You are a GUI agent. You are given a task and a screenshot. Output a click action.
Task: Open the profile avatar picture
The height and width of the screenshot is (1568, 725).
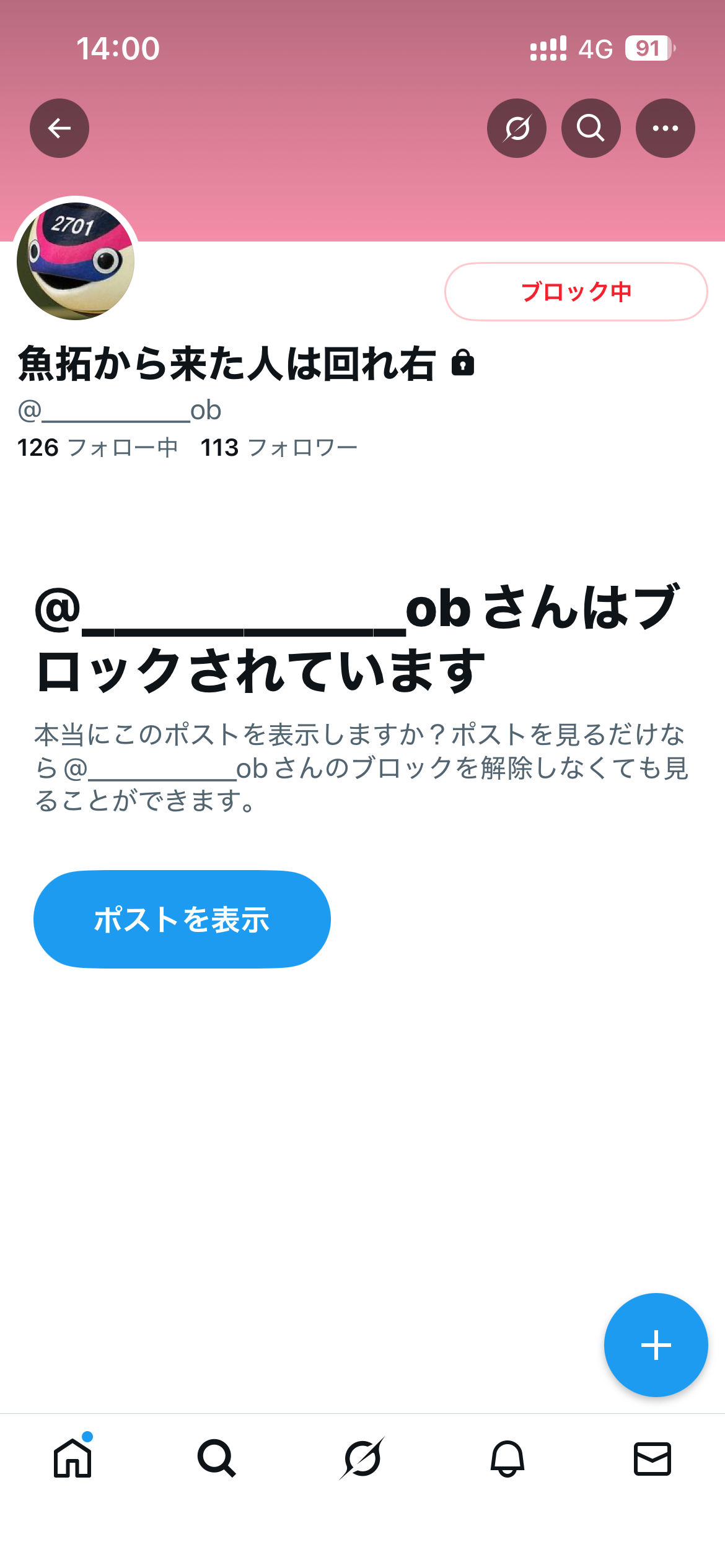[76, 260]
